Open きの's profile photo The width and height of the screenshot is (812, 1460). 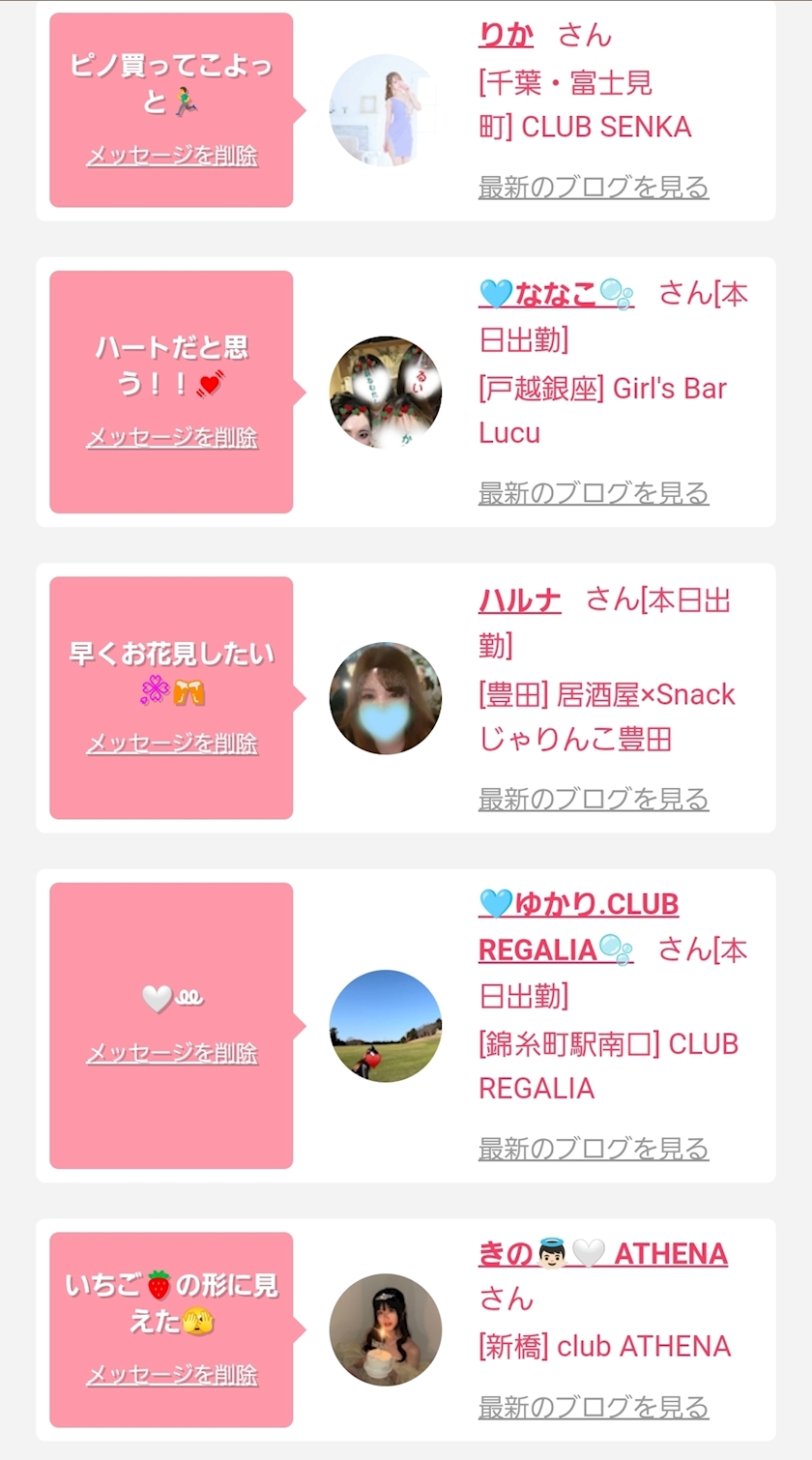pos(385,1329)
